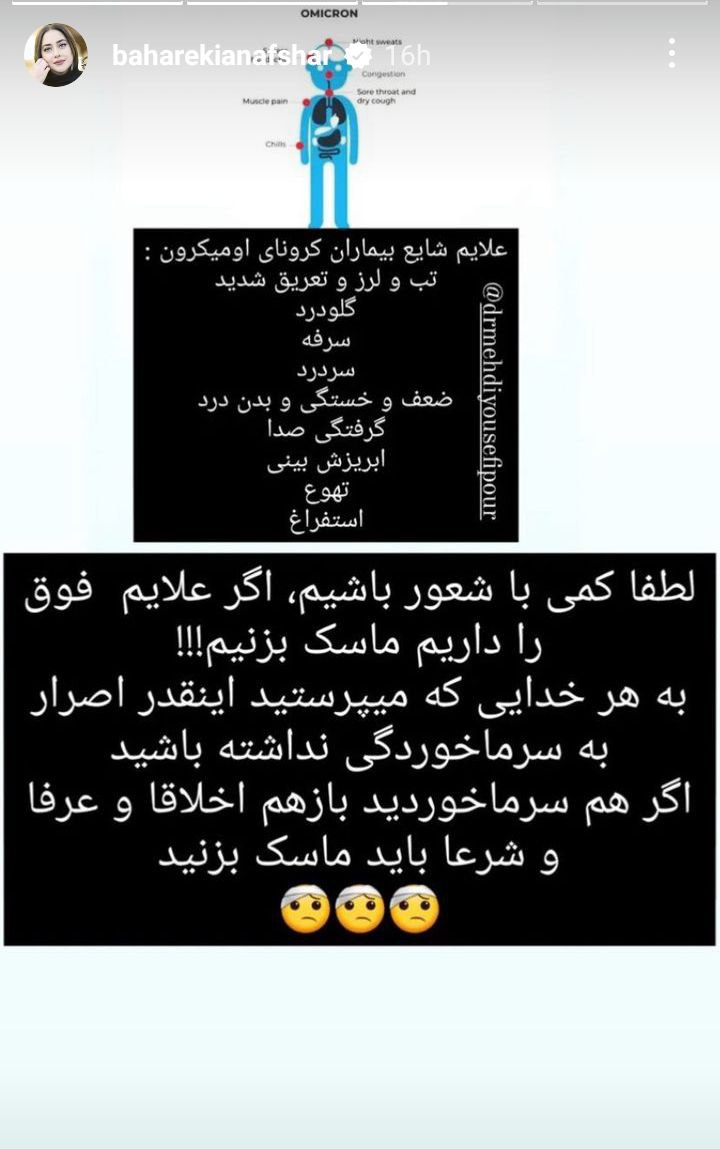Open baharekianafshar's profile picture

pos(55,55)
